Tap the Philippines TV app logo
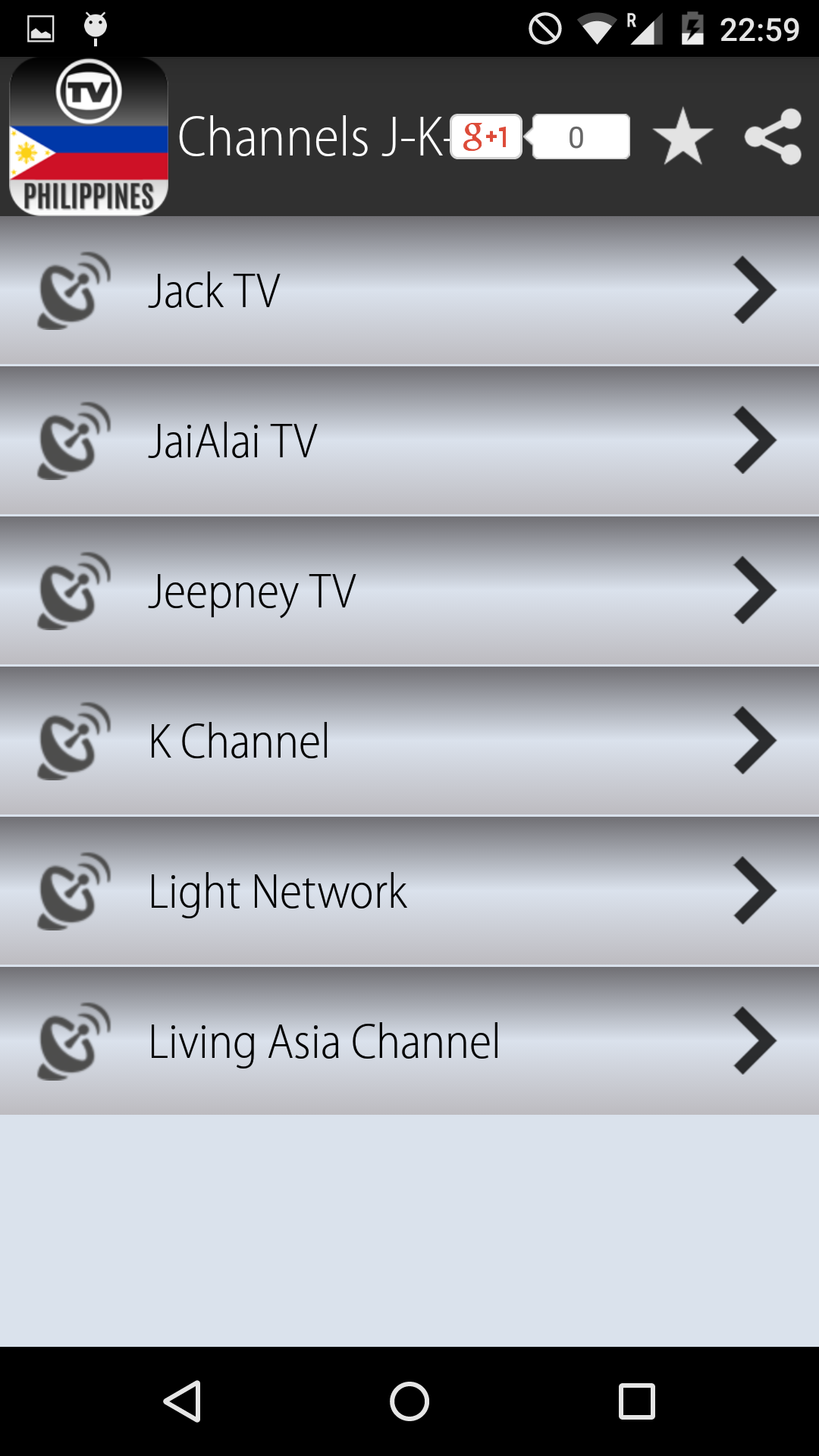 coord(89,136)
